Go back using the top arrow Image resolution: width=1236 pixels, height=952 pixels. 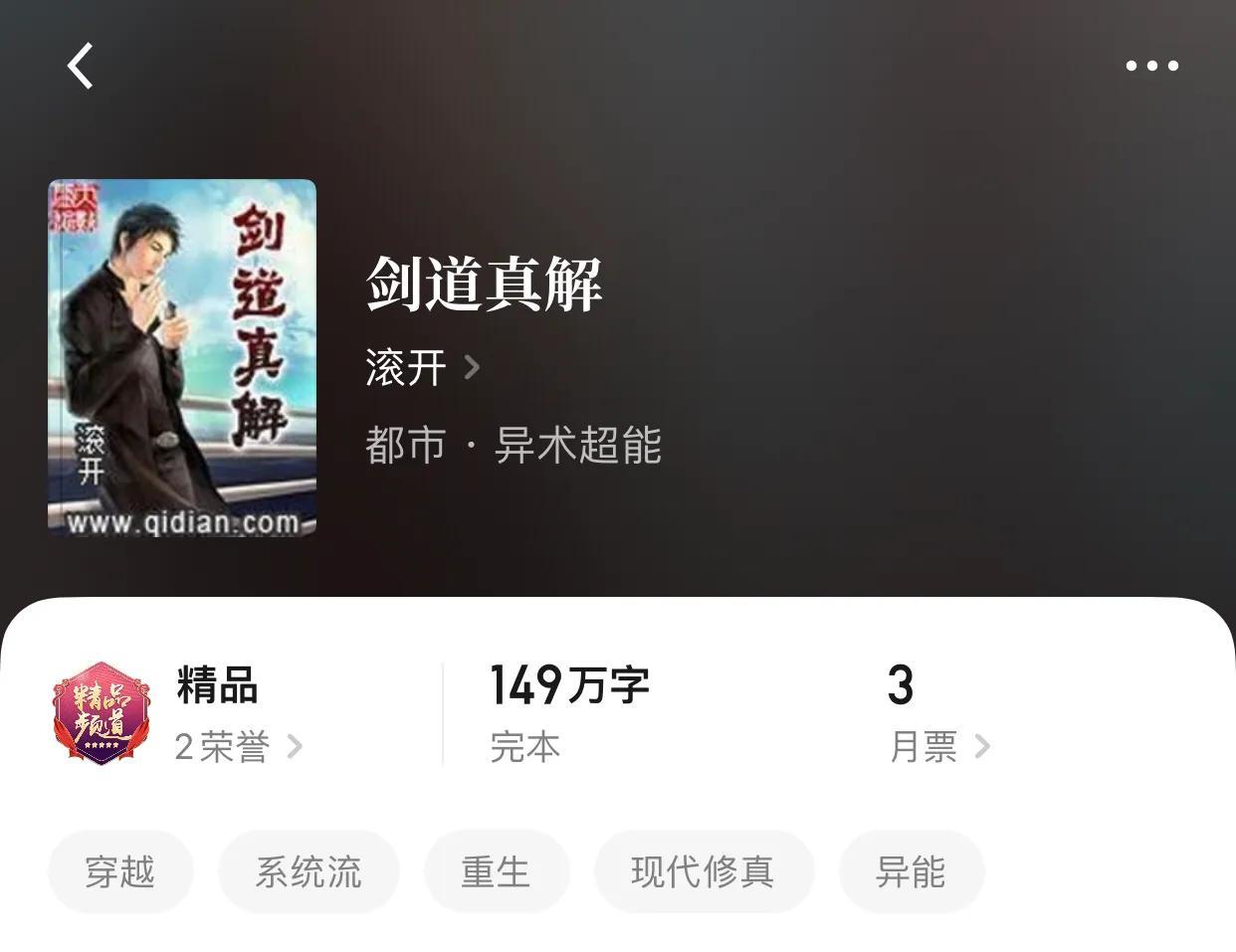click(81, 66)
